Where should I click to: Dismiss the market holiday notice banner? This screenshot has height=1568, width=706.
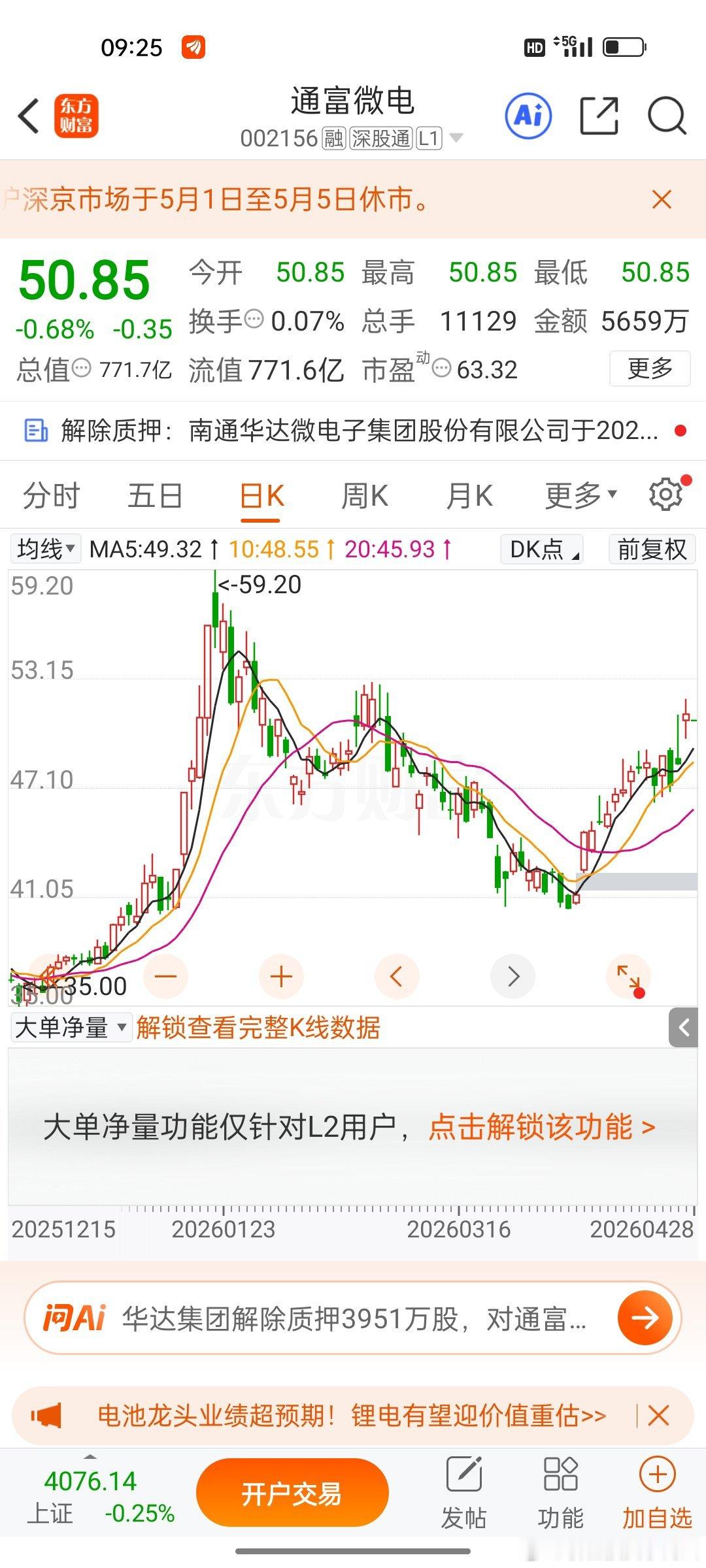point(662,200)
